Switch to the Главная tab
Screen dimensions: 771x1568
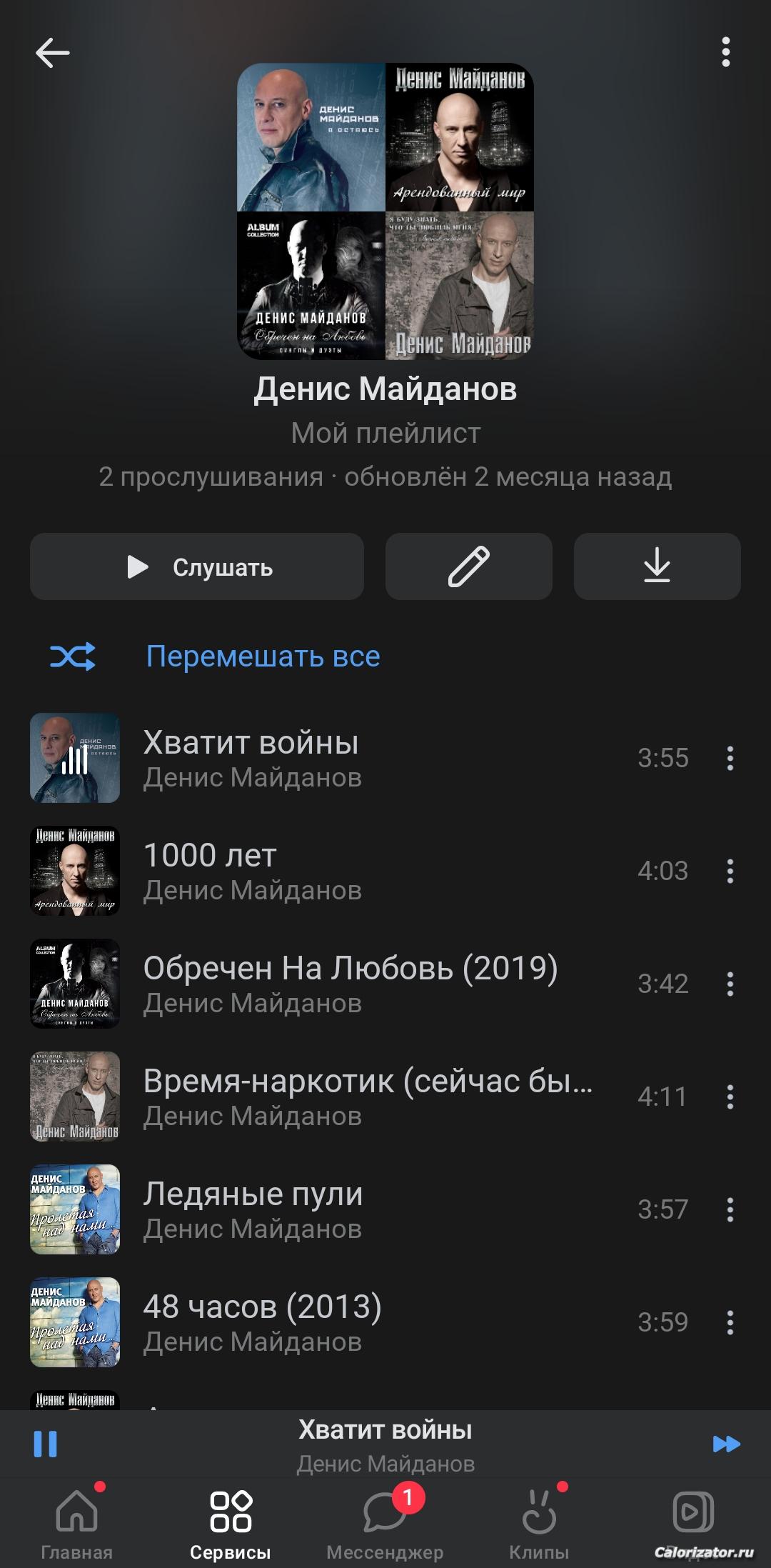[77, 1521]
